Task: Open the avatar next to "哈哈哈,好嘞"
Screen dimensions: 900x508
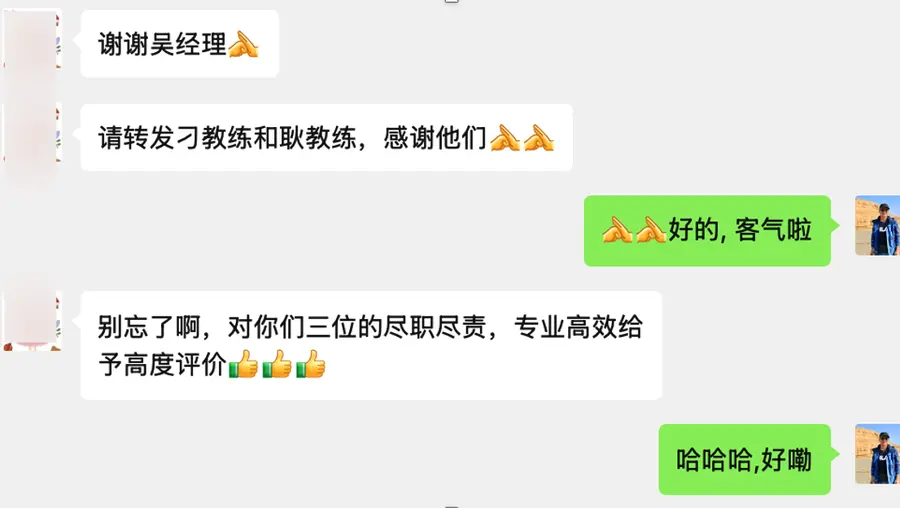Action: point(878,454)
